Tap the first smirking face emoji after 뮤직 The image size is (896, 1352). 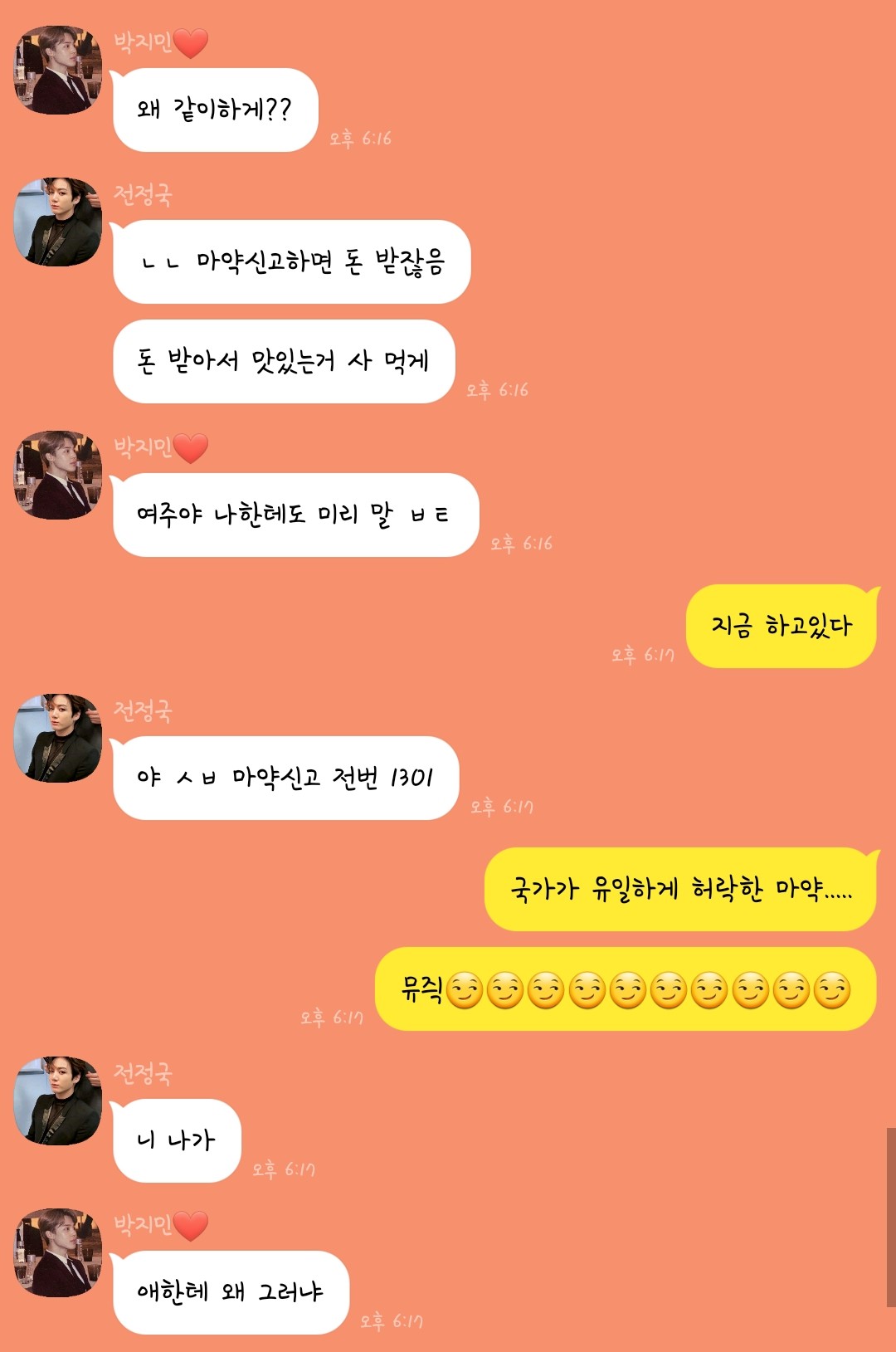(466, 988)
